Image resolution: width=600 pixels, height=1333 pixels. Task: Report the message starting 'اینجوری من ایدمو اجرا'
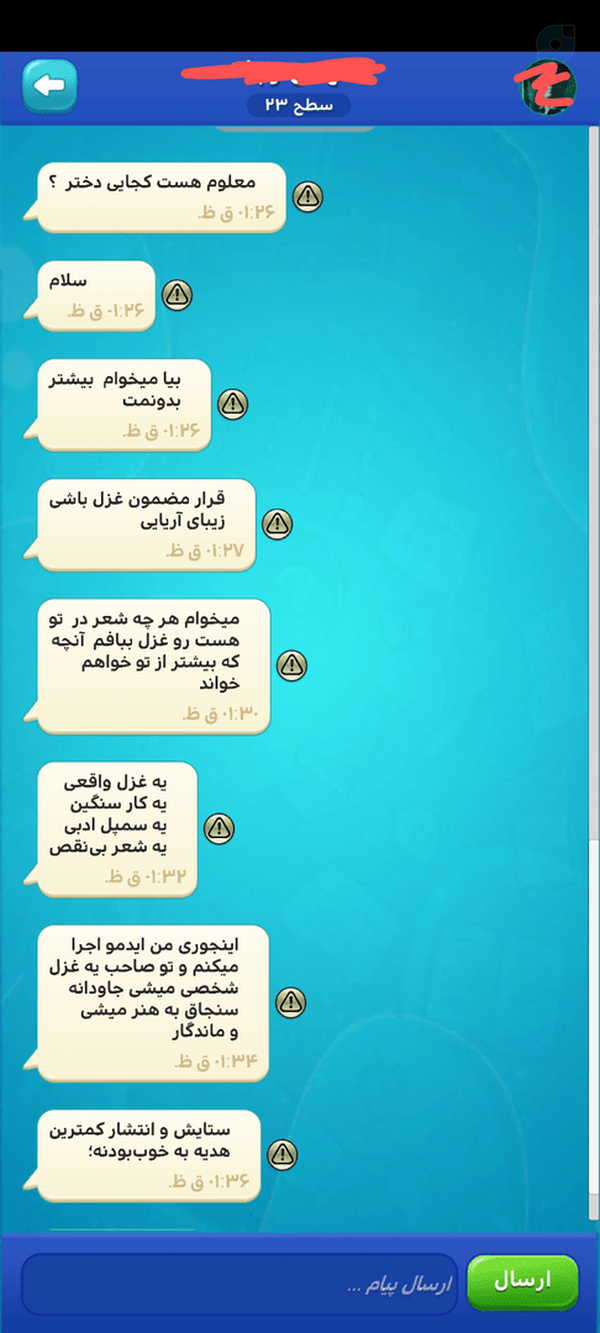[291, 1001]
